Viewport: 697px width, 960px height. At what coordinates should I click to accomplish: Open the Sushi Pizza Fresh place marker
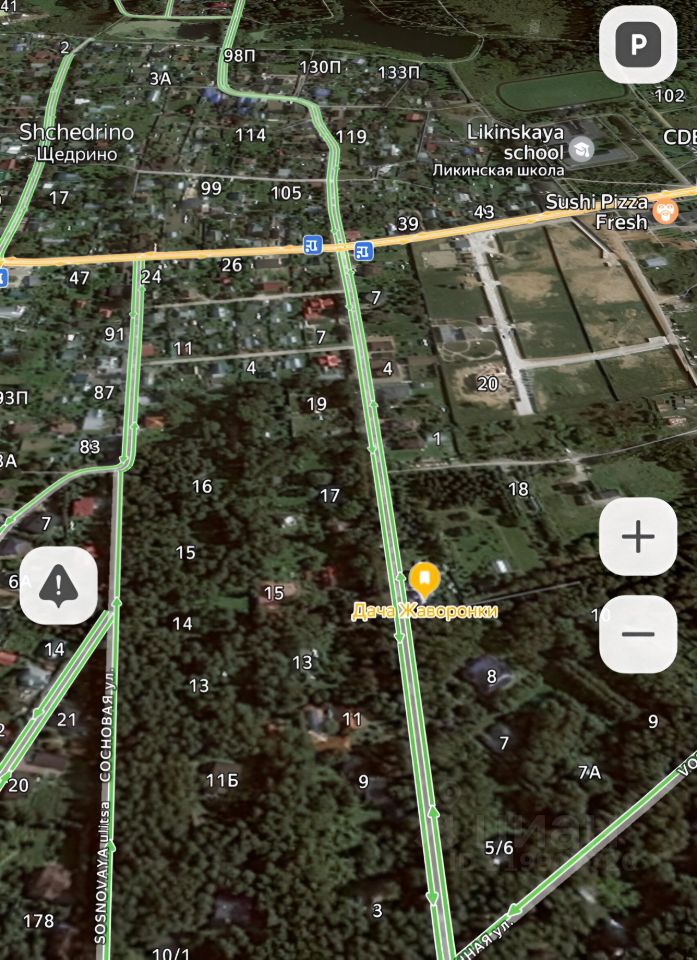(664, 212)
